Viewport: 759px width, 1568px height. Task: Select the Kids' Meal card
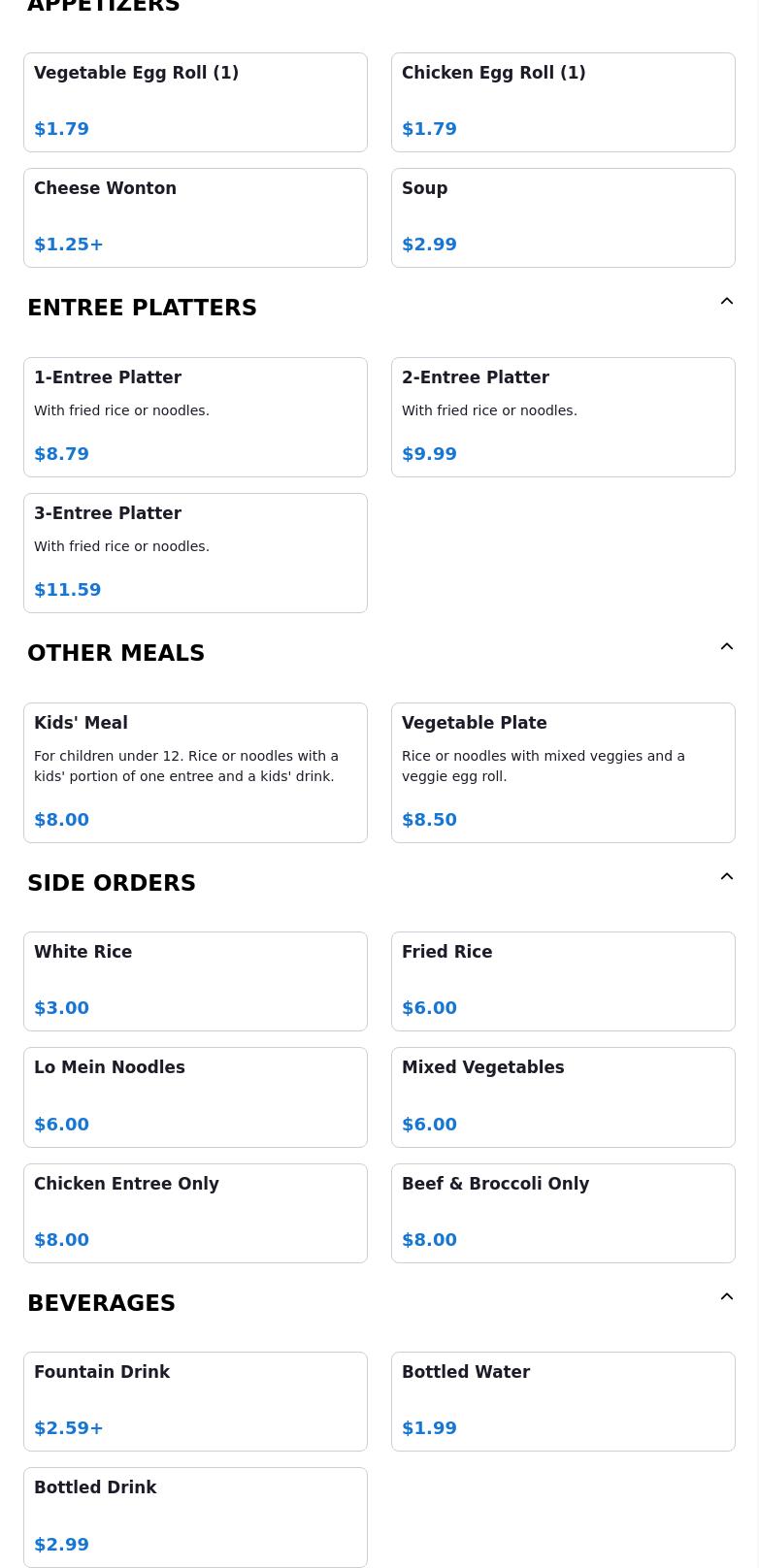tap(195, 772)
